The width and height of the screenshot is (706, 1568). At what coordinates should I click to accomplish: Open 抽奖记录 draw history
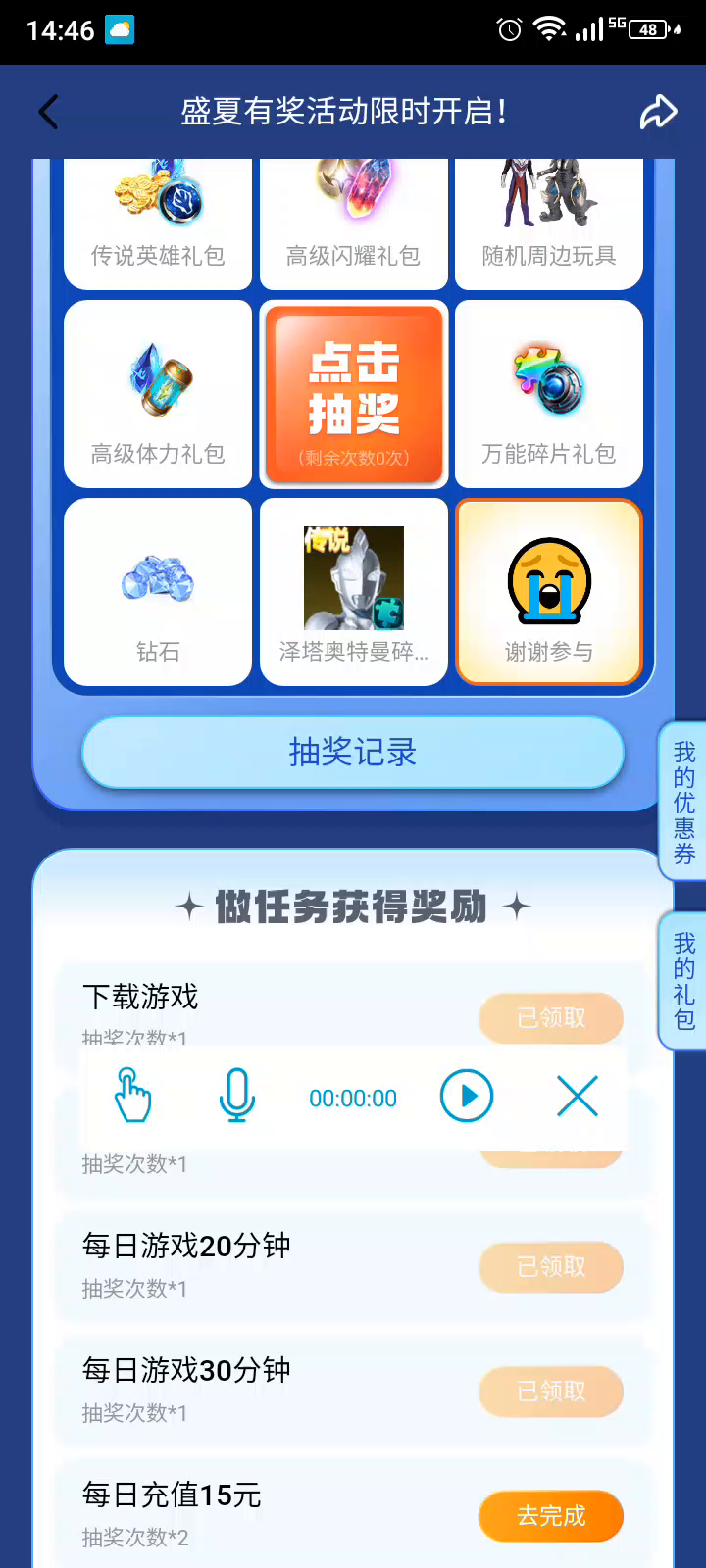coord(353,753)
